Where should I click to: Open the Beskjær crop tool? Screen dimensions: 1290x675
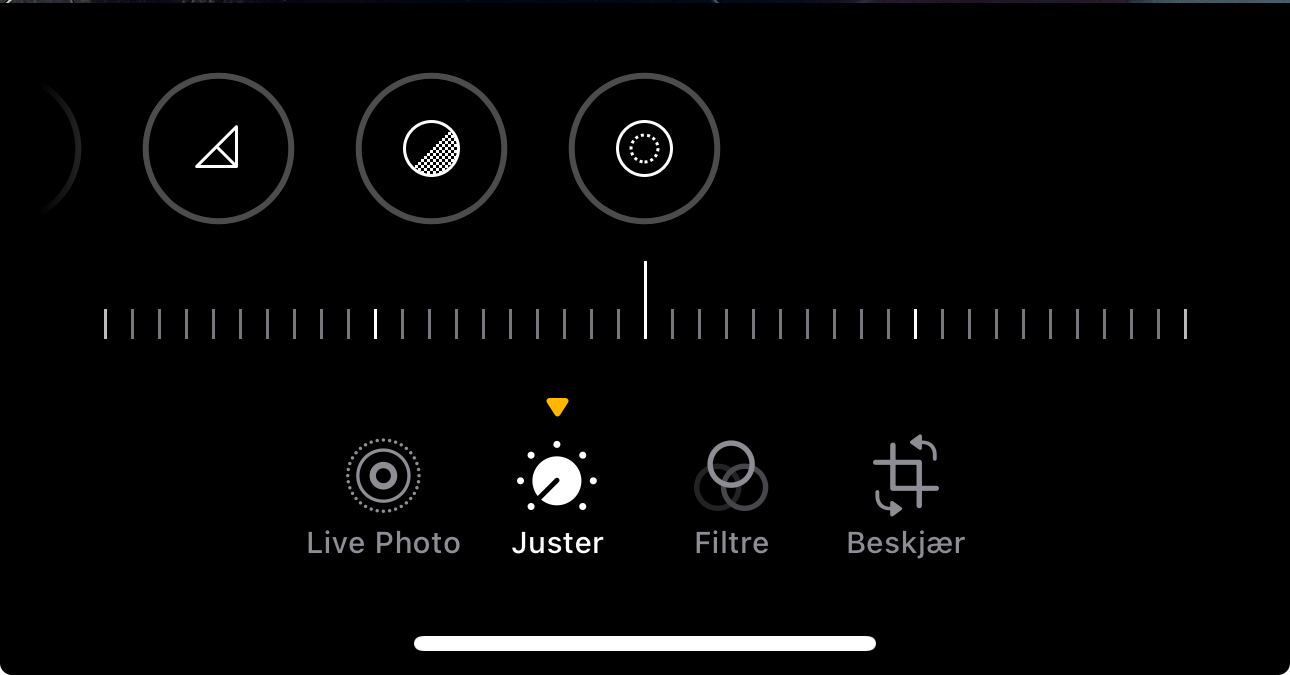coord(905,497)
